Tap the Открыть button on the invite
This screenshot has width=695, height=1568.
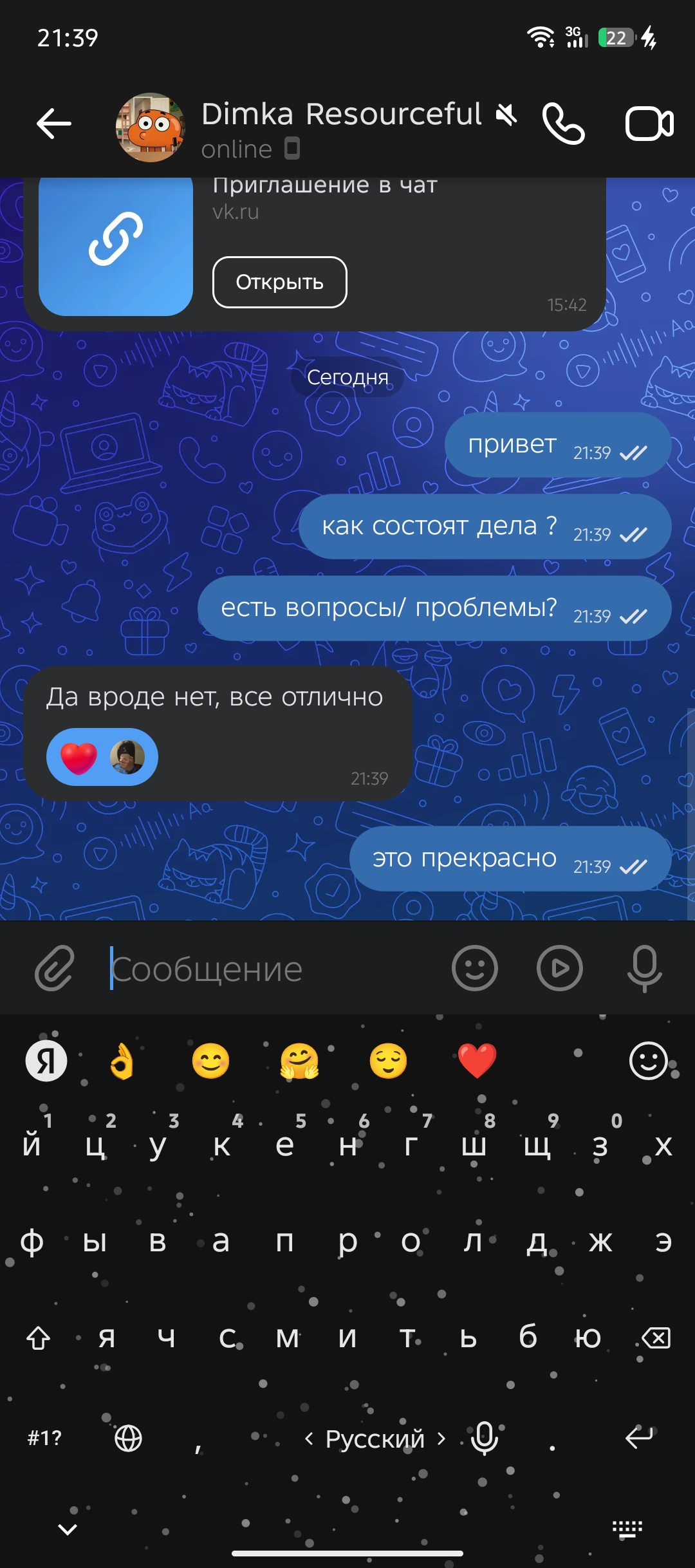(x=279, y=282)
